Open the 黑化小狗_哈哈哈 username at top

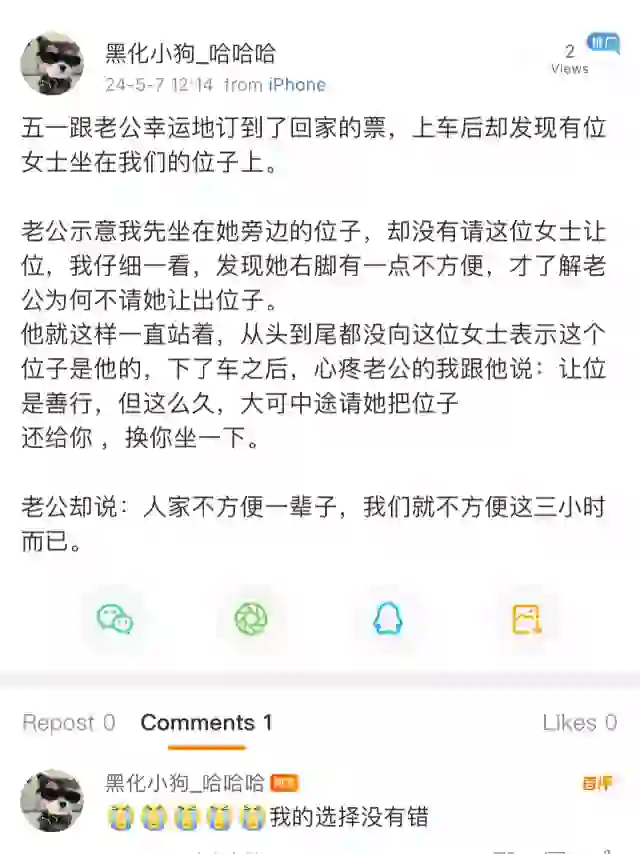(190, 53)
